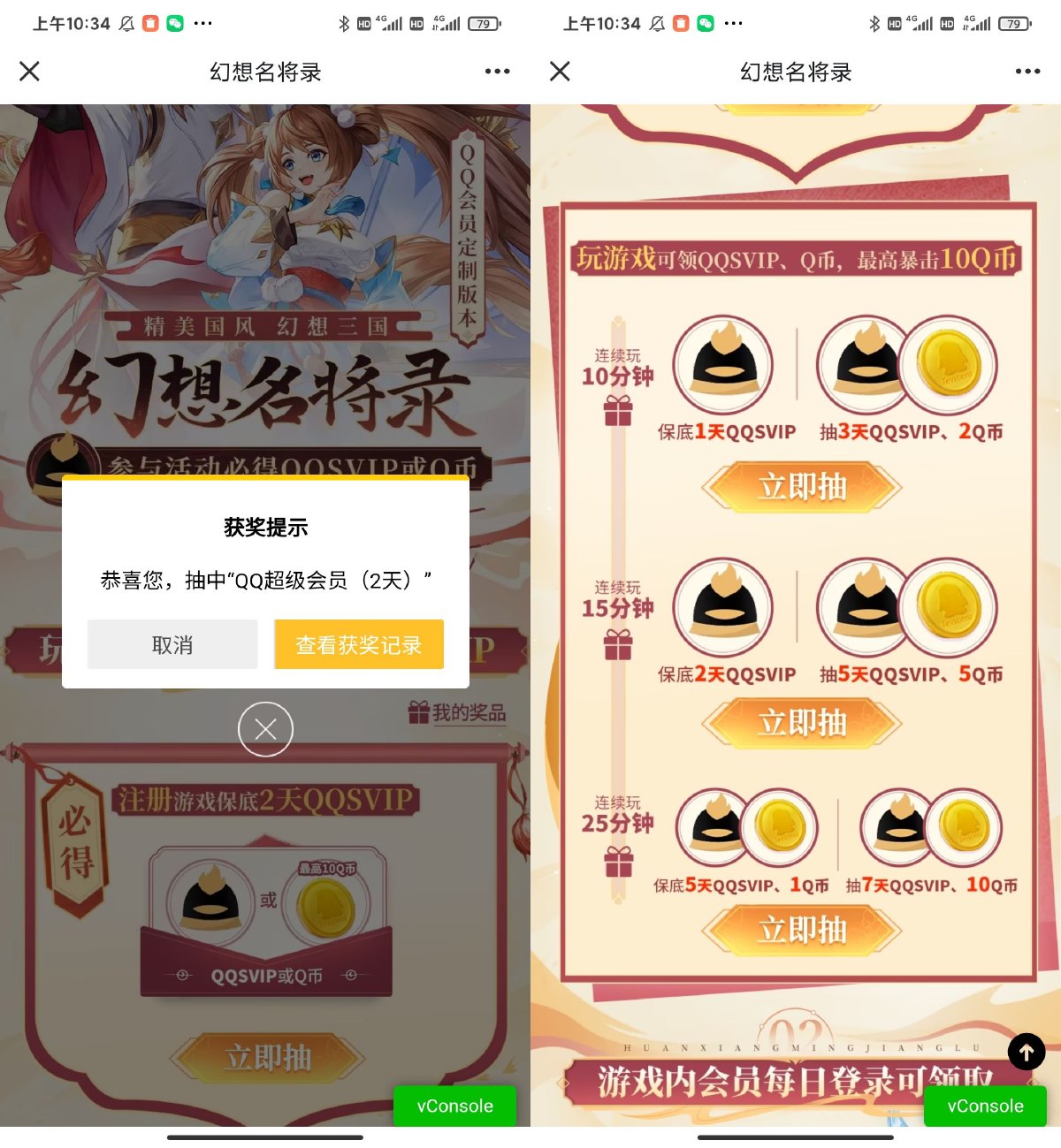Screen dimensions: 1061x1148
Task: Open 查看获奖记录 to view prize records
Action: click(x=358, y=644)
